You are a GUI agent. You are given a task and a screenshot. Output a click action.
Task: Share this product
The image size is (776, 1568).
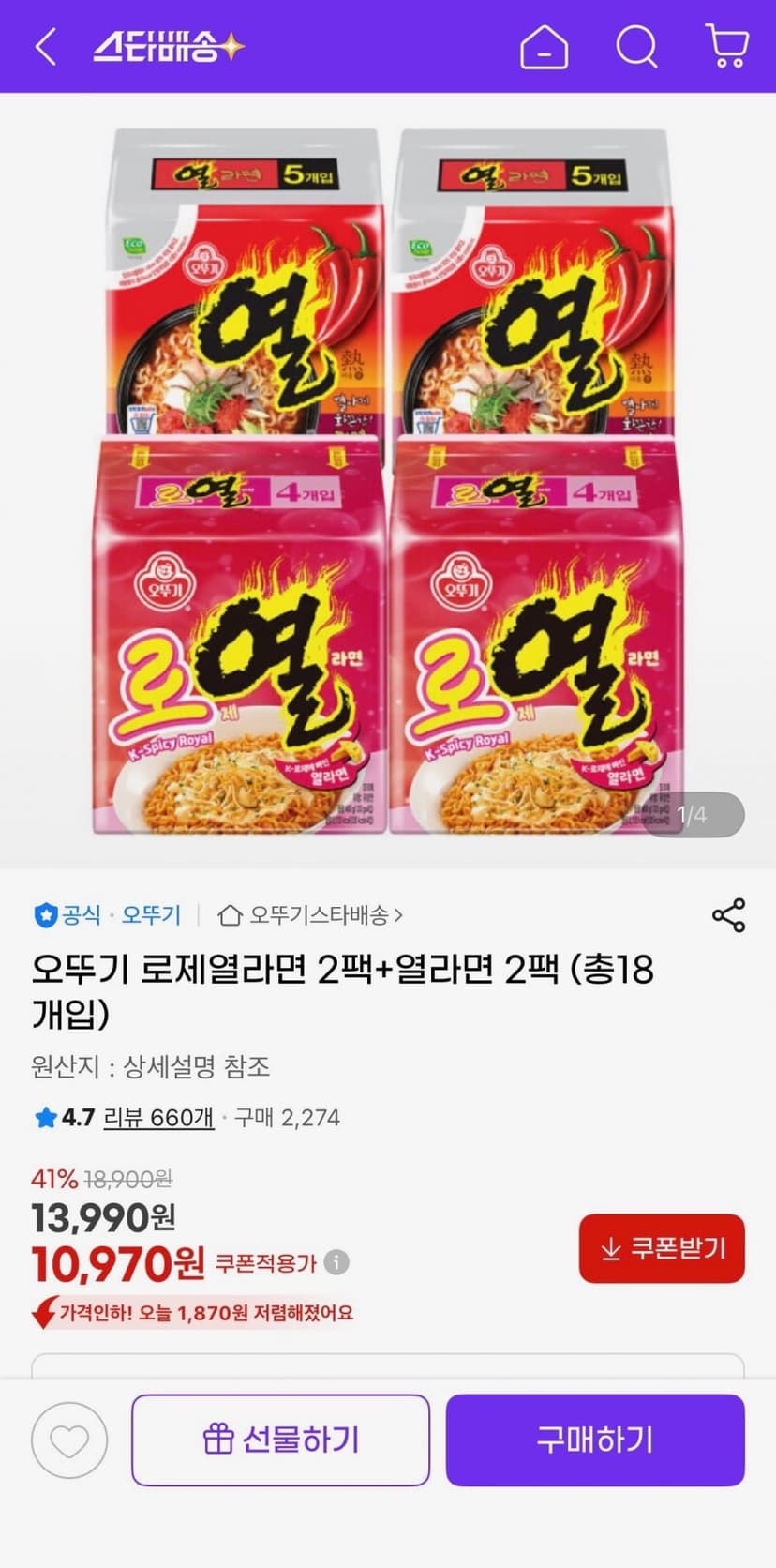[x=728, y=915]
